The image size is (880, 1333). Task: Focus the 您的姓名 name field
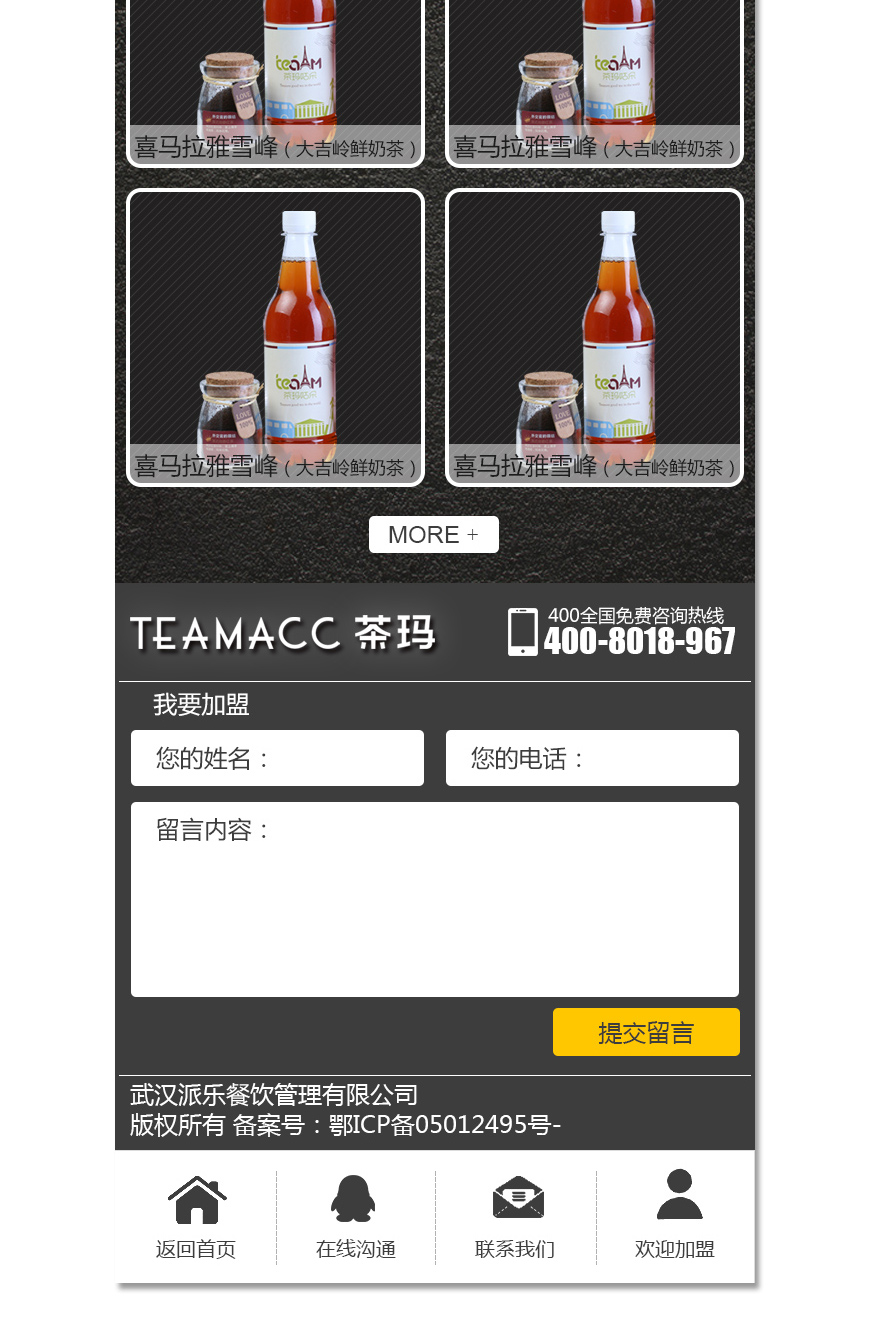pos(277,758)
